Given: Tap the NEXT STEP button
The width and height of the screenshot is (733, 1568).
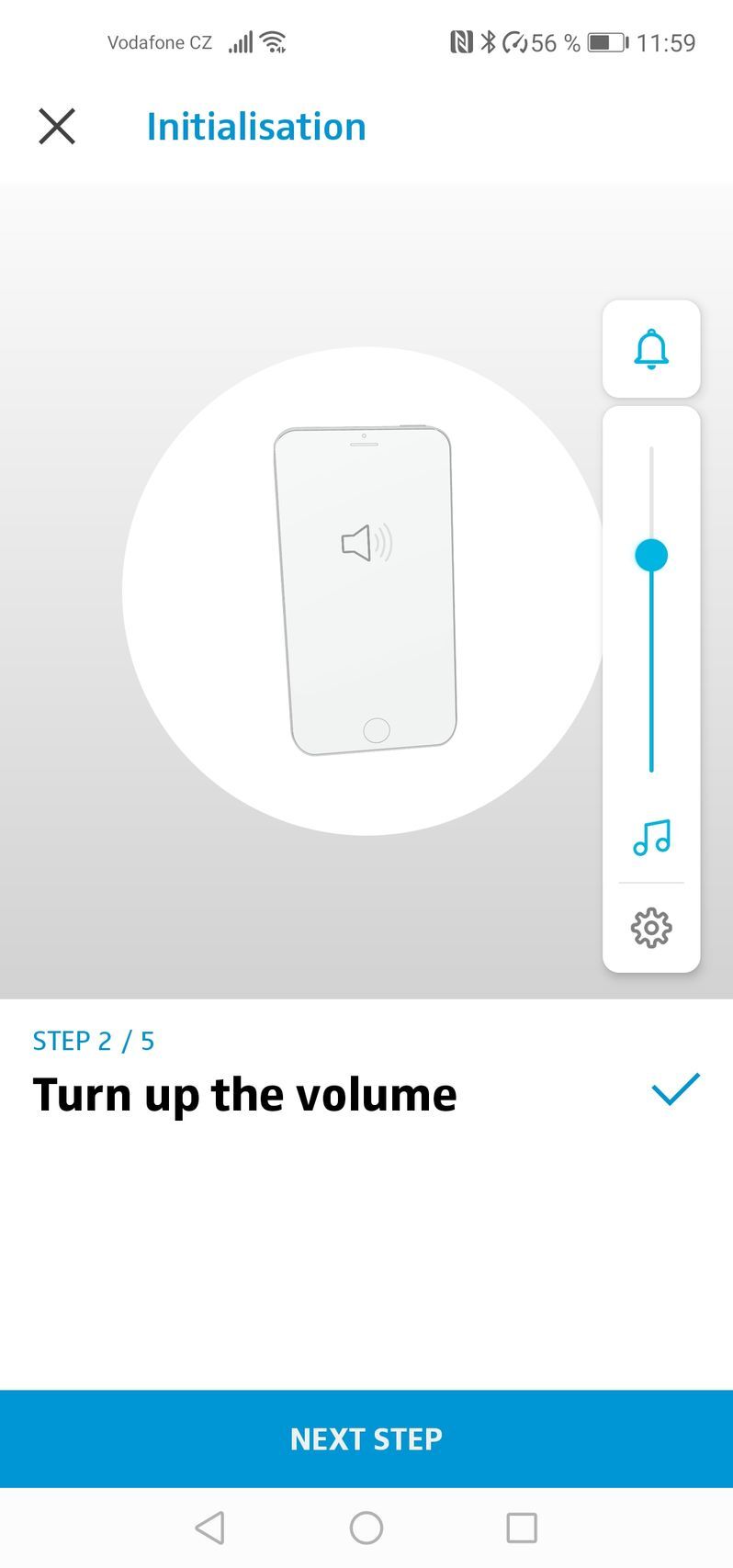Looking at the screenshot, I should tap(366, 1438).
